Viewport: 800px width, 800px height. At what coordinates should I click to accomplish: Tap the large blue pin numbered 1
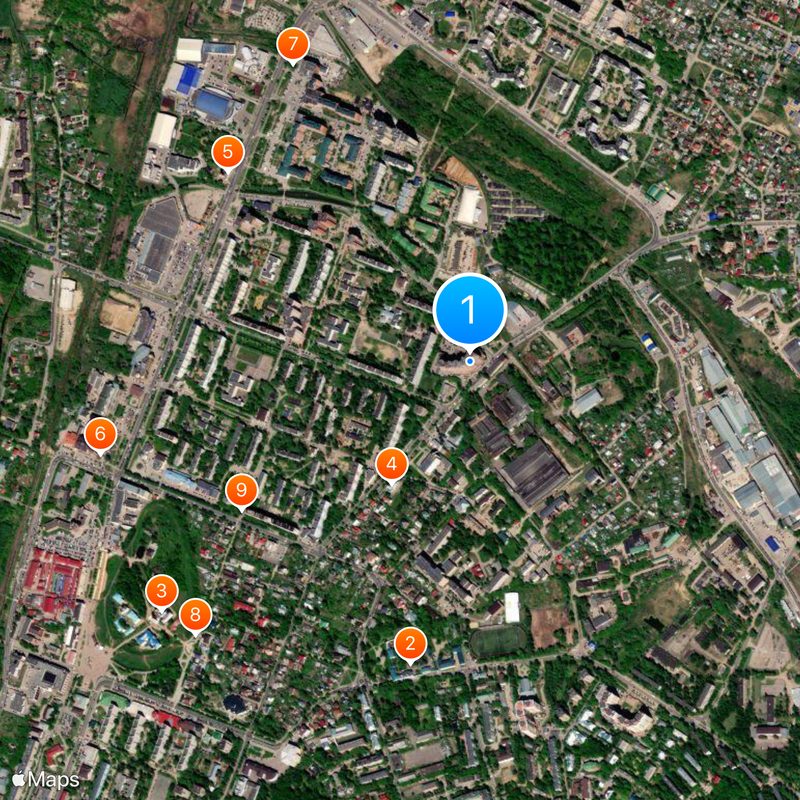pos(470,310)
